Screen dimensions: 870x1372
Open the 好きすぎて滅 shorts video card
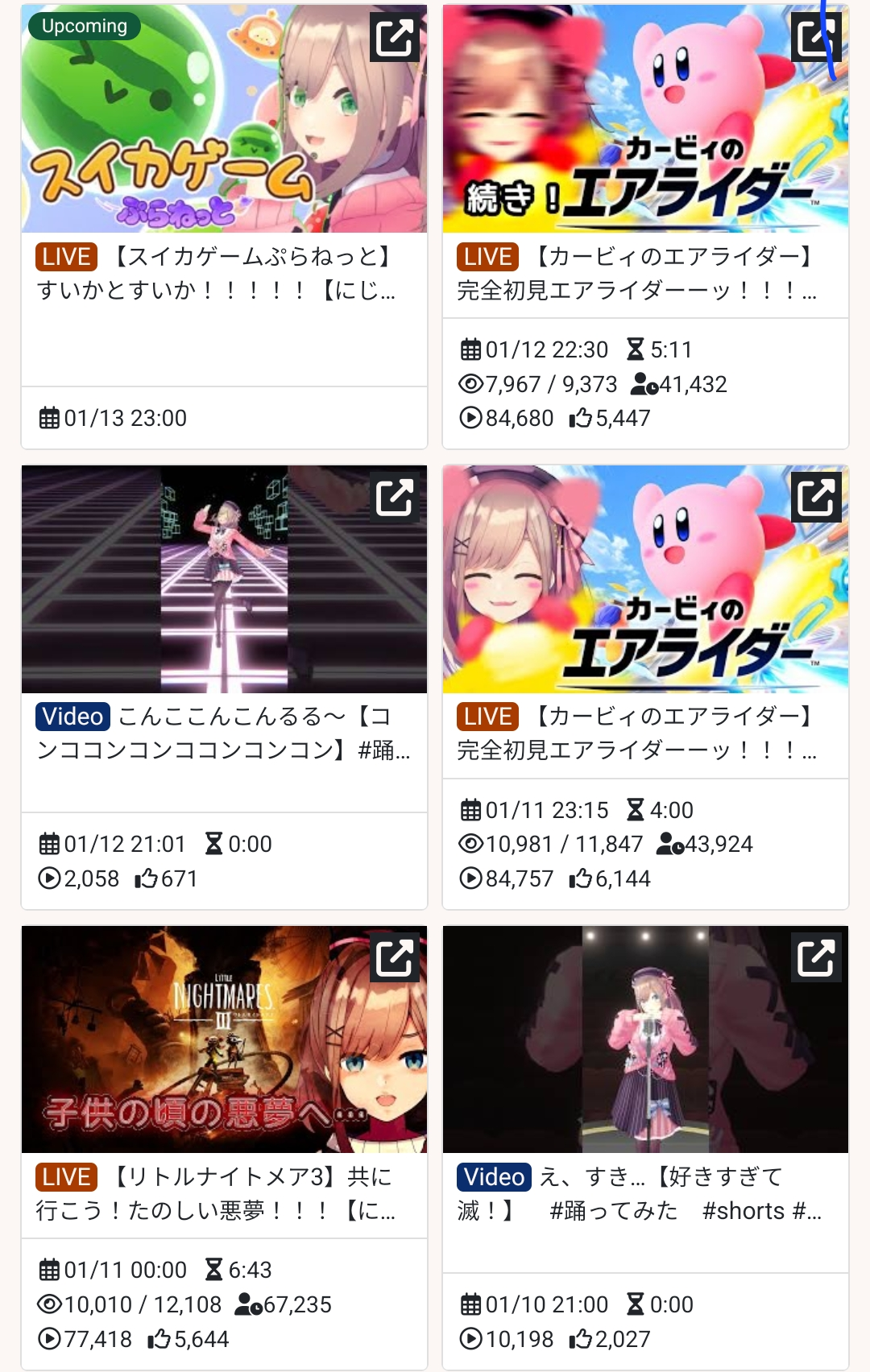(645, 1147)
